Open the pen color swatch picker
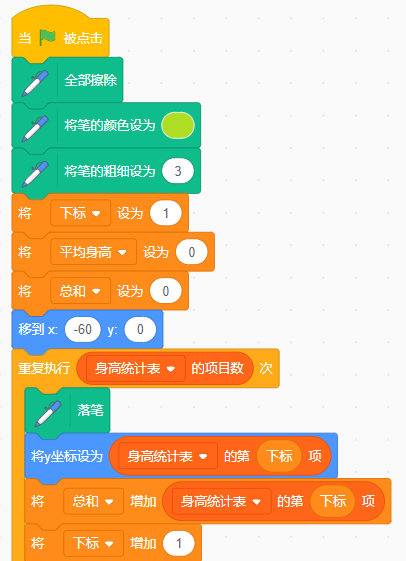The width and height of the screenshot is (406, 561). coord(178,125)
